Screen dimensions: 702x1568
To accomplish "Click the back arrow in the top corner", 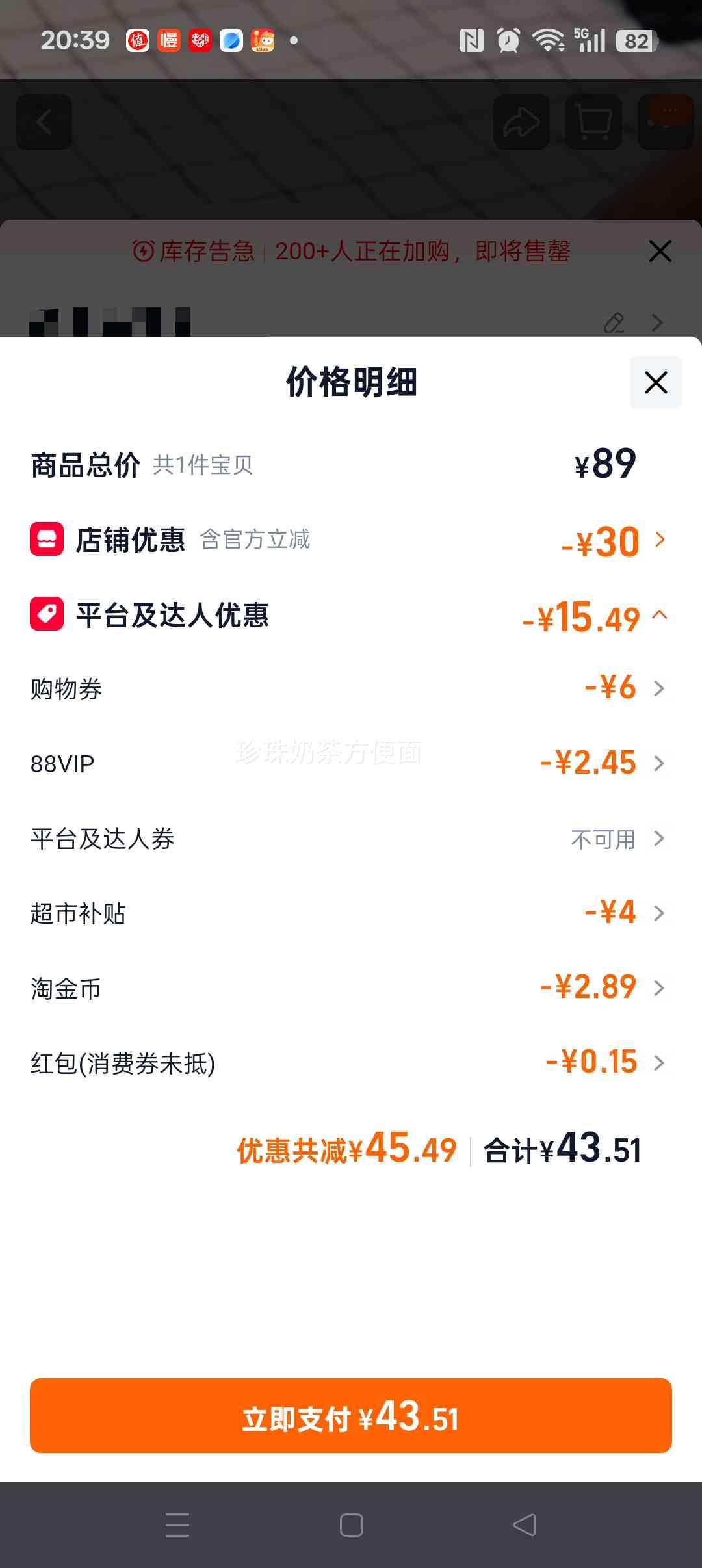I will point(44,122).
